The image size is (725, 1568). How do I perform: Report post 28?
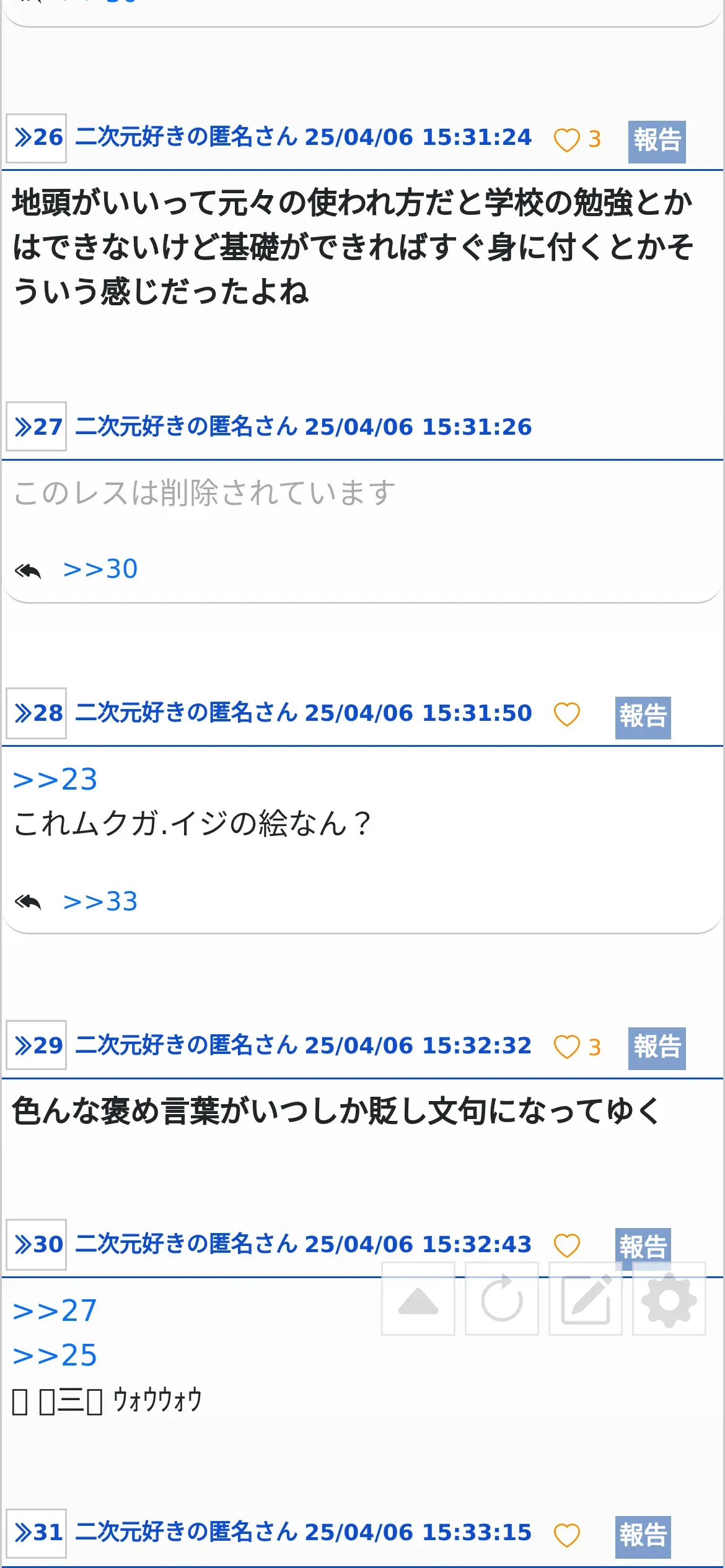tap(643, 717)
